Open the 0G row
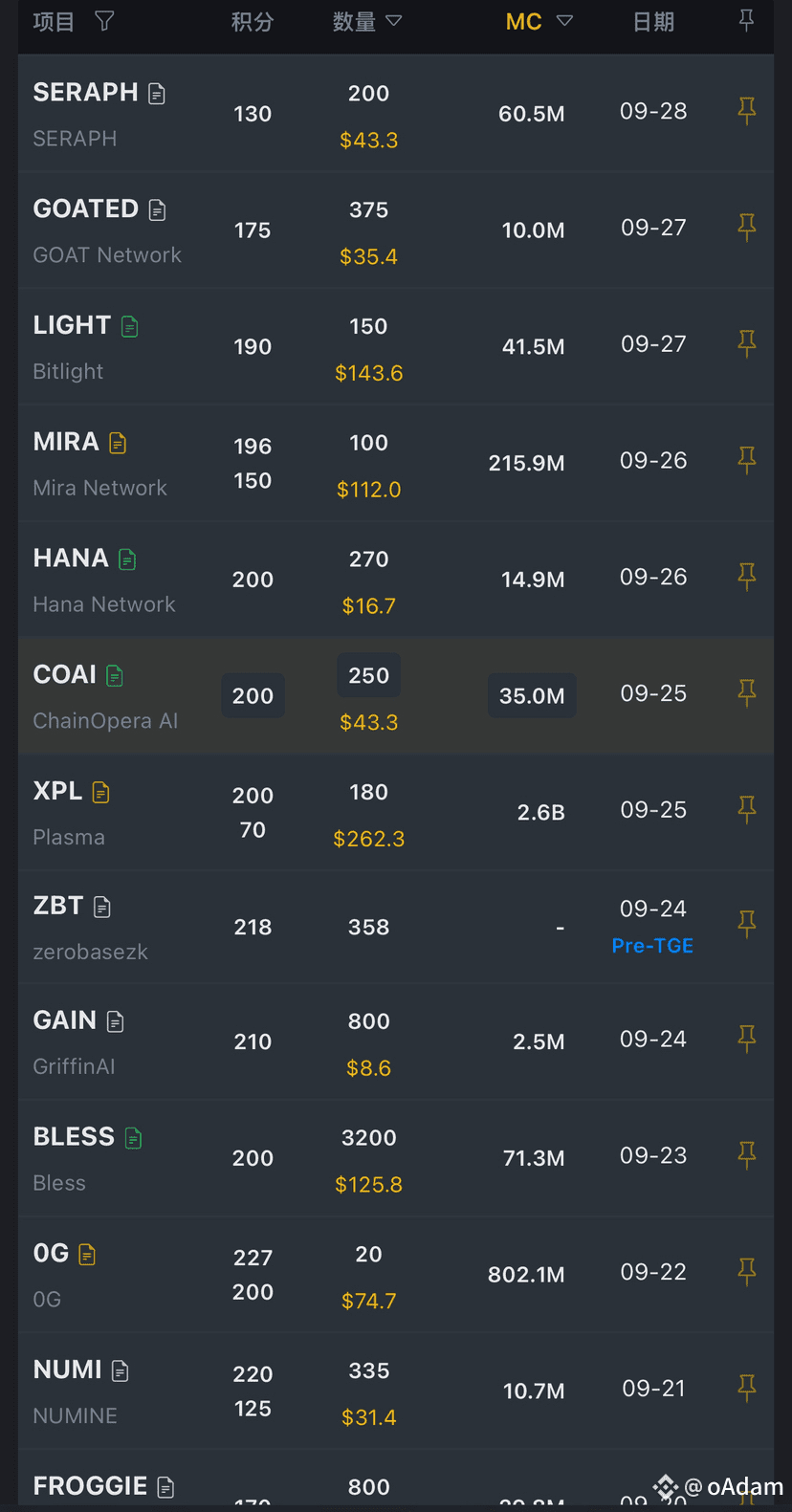 click(x=396, y=1275)
